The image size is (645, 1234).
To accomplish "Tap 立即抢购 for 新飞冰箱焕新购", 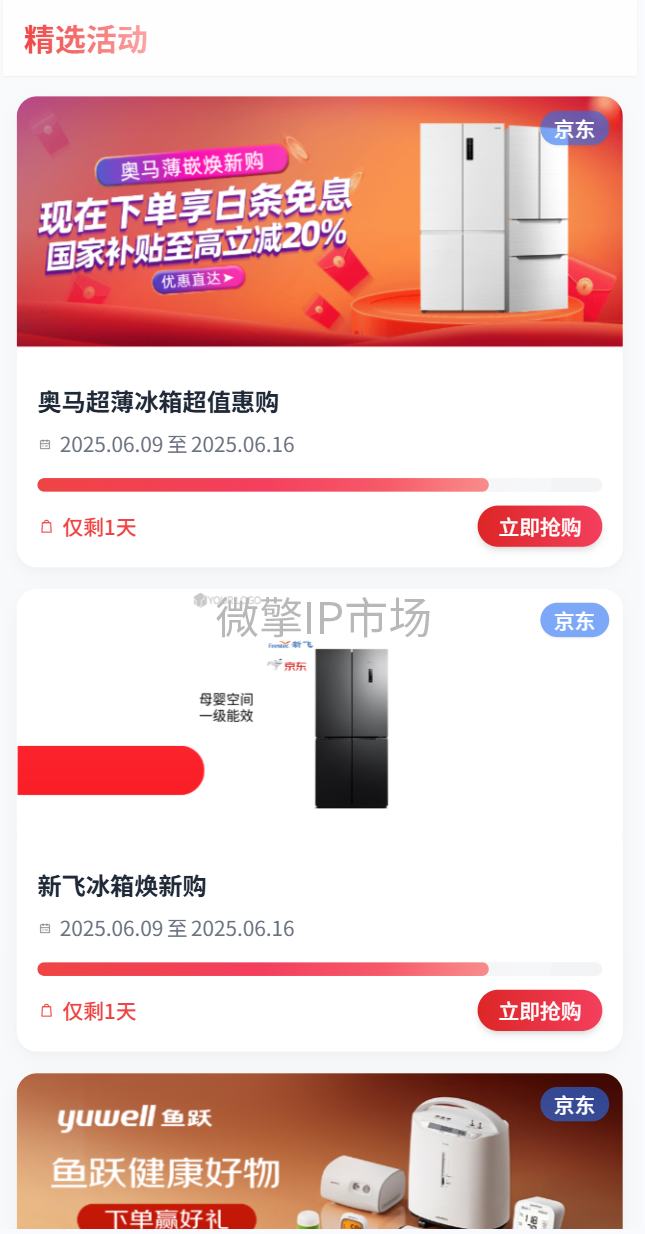I will [x=539, y=1011].
